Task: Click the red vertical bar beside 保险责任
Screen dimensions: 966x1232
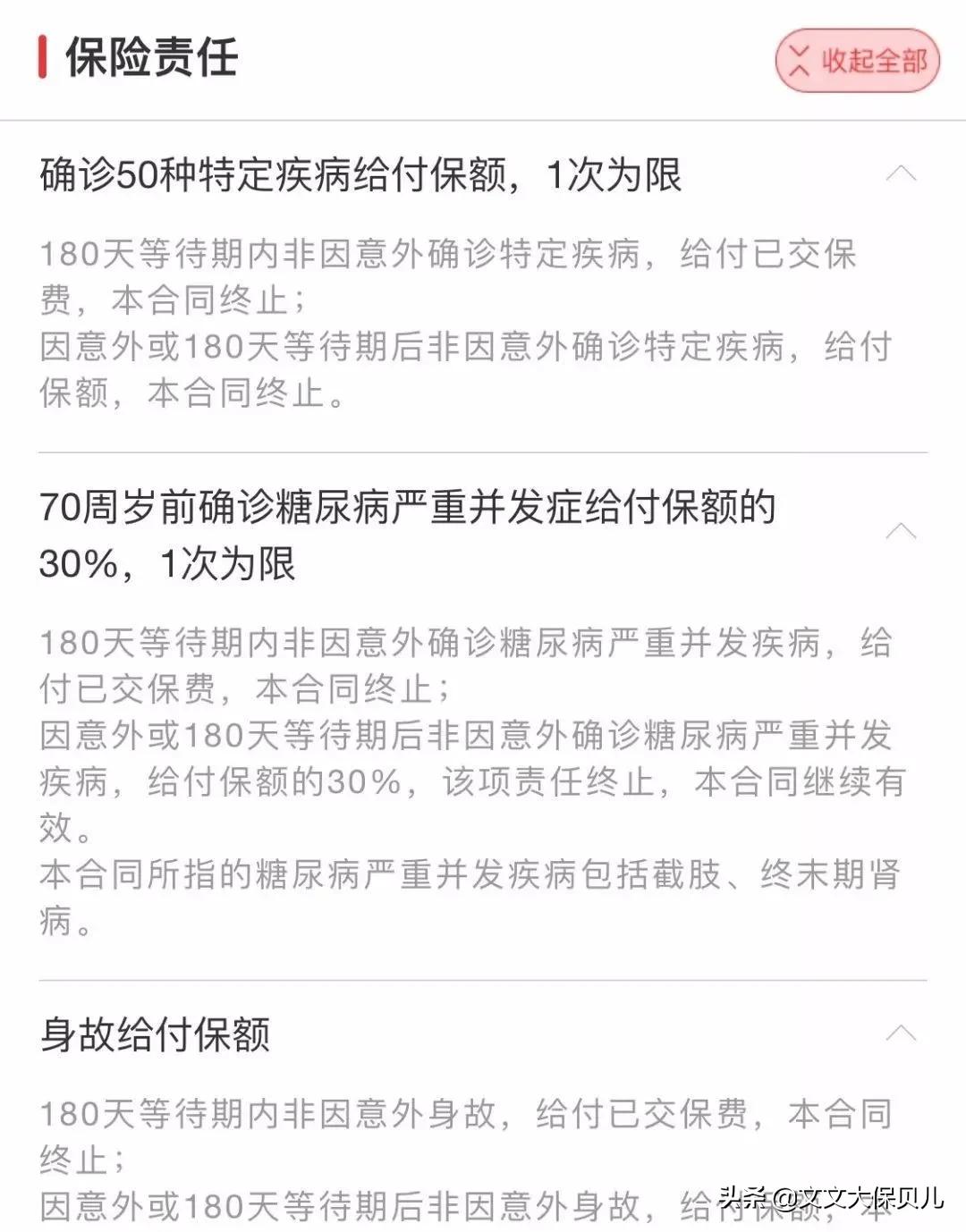Action: click(x=42, y=60)
